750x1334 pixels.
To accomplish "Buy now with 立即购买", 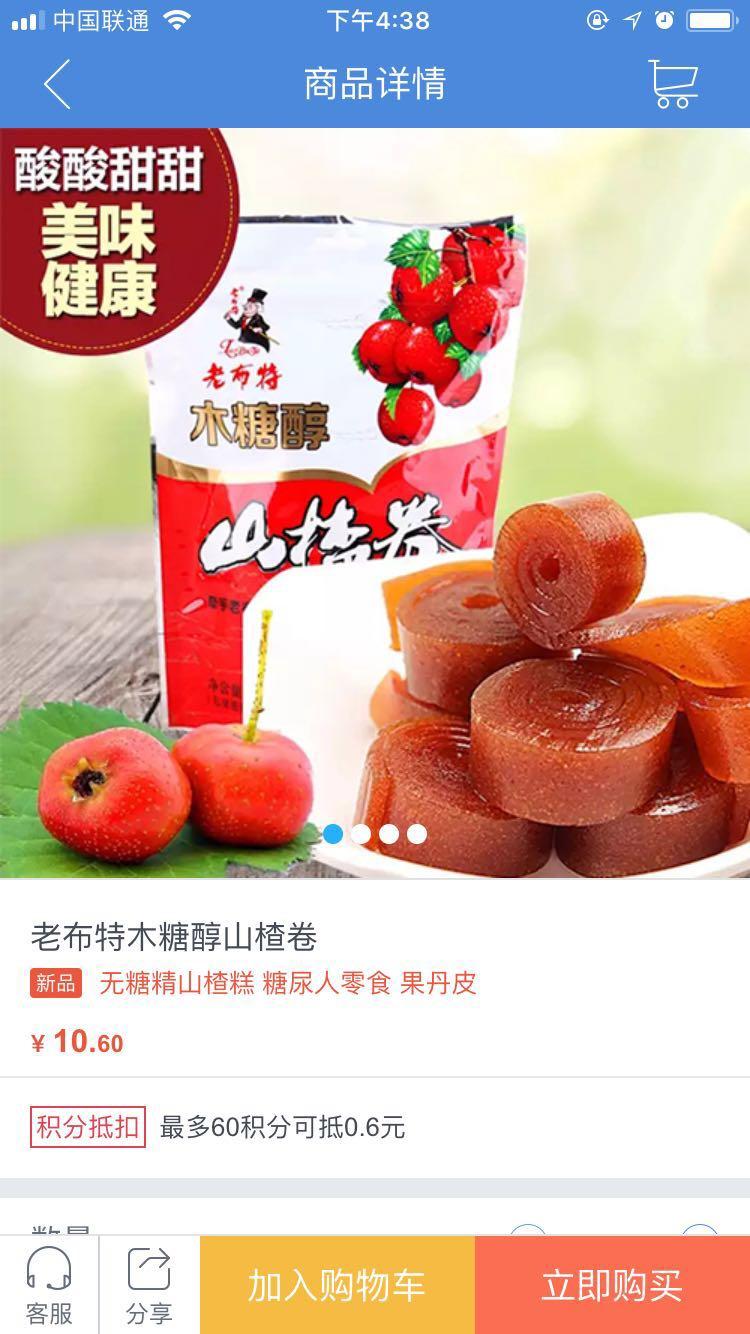I will point(612,1286).
